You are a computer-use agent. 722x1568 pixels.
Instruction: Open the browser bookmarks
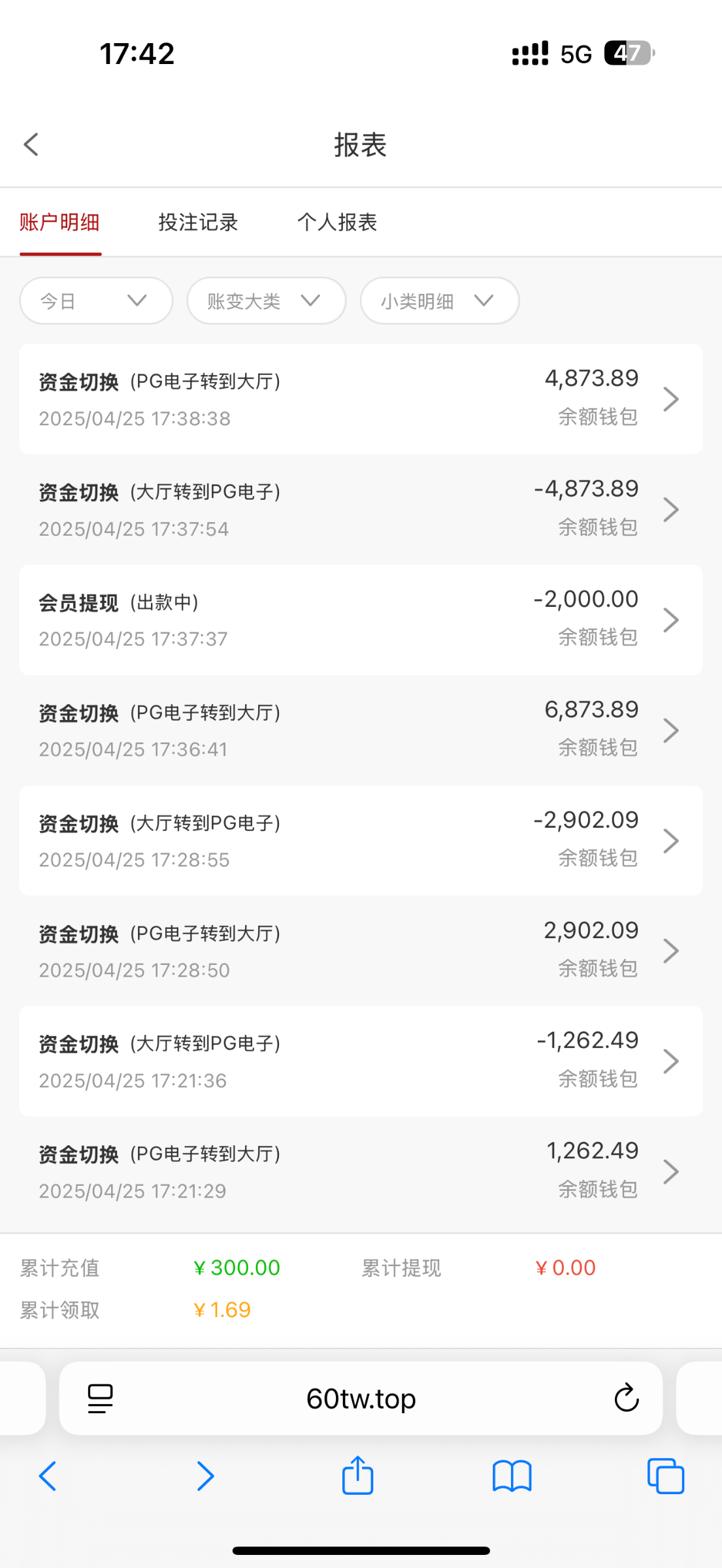point(512,1476)
